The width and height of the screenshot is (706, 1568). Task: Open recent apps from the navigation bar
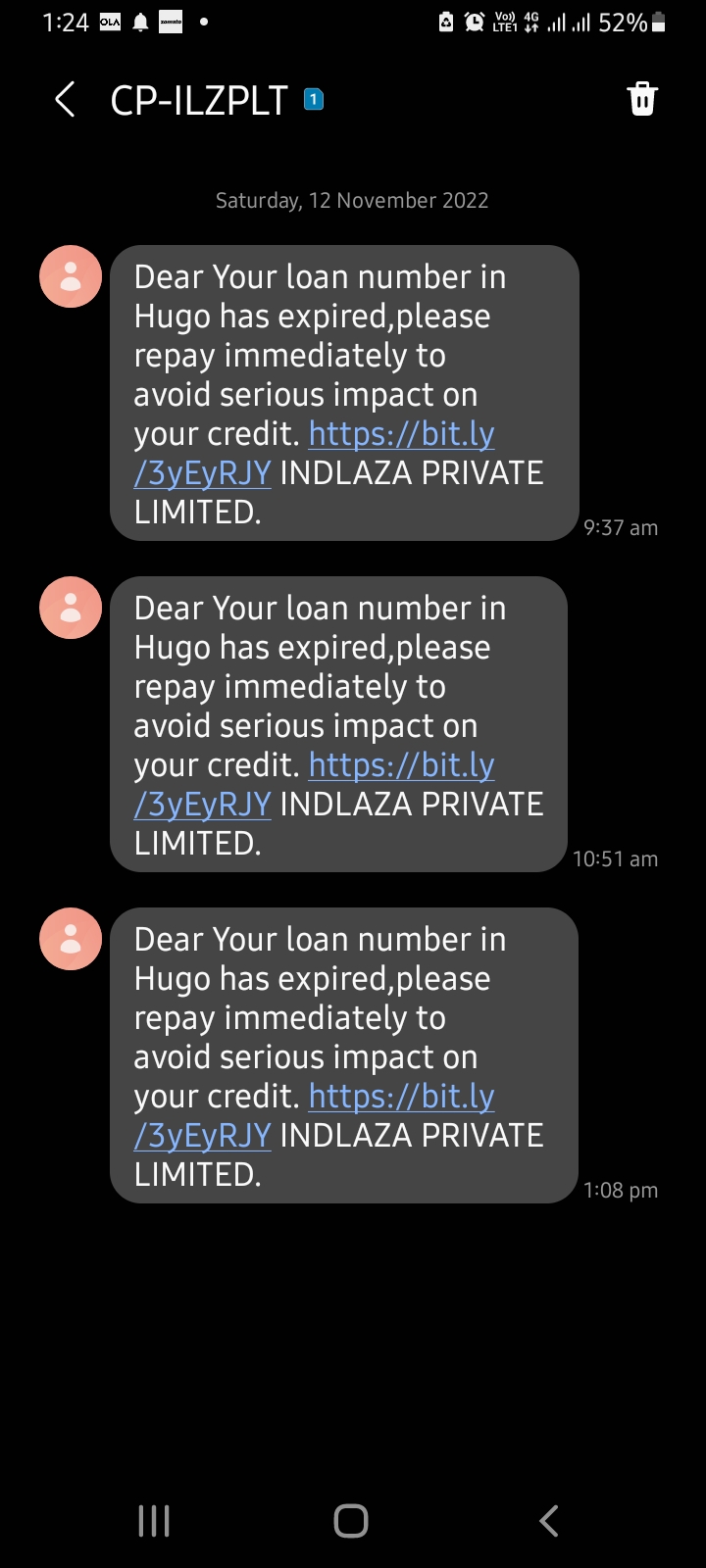(x=154, y=1521)
